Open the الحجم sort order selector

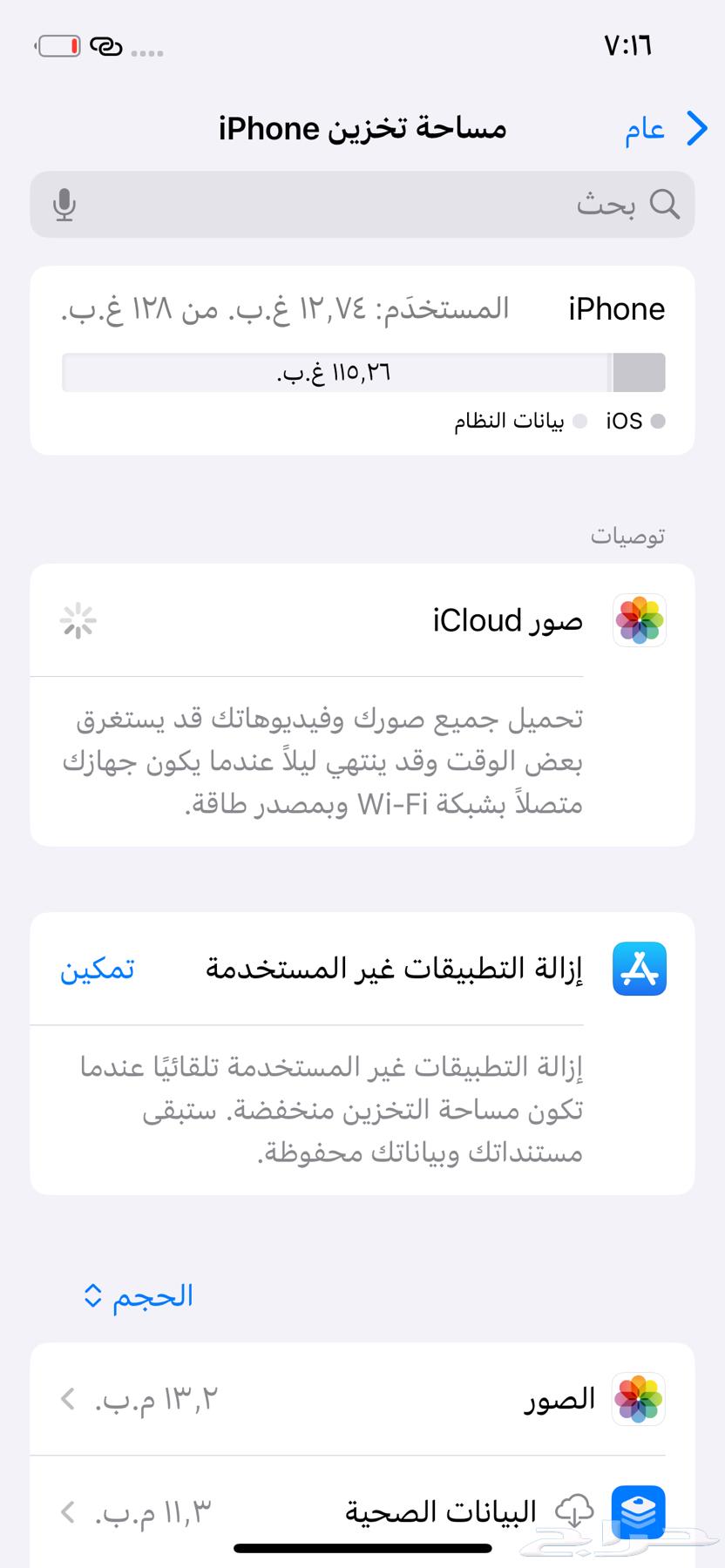(135, 1295)
